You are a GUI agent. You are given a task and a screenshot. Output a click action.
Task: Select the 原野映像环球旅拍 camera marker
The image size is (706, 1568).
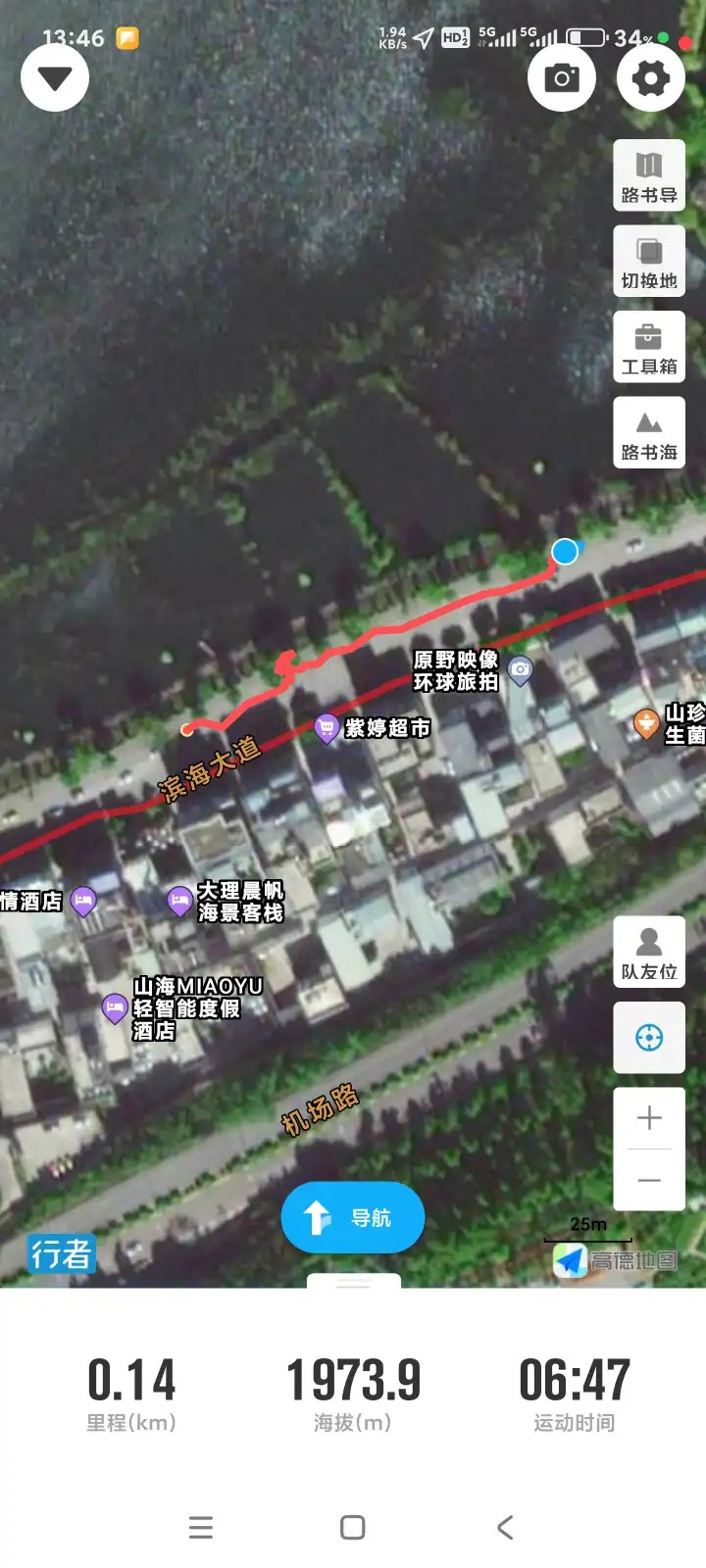[x=521, y=670]
